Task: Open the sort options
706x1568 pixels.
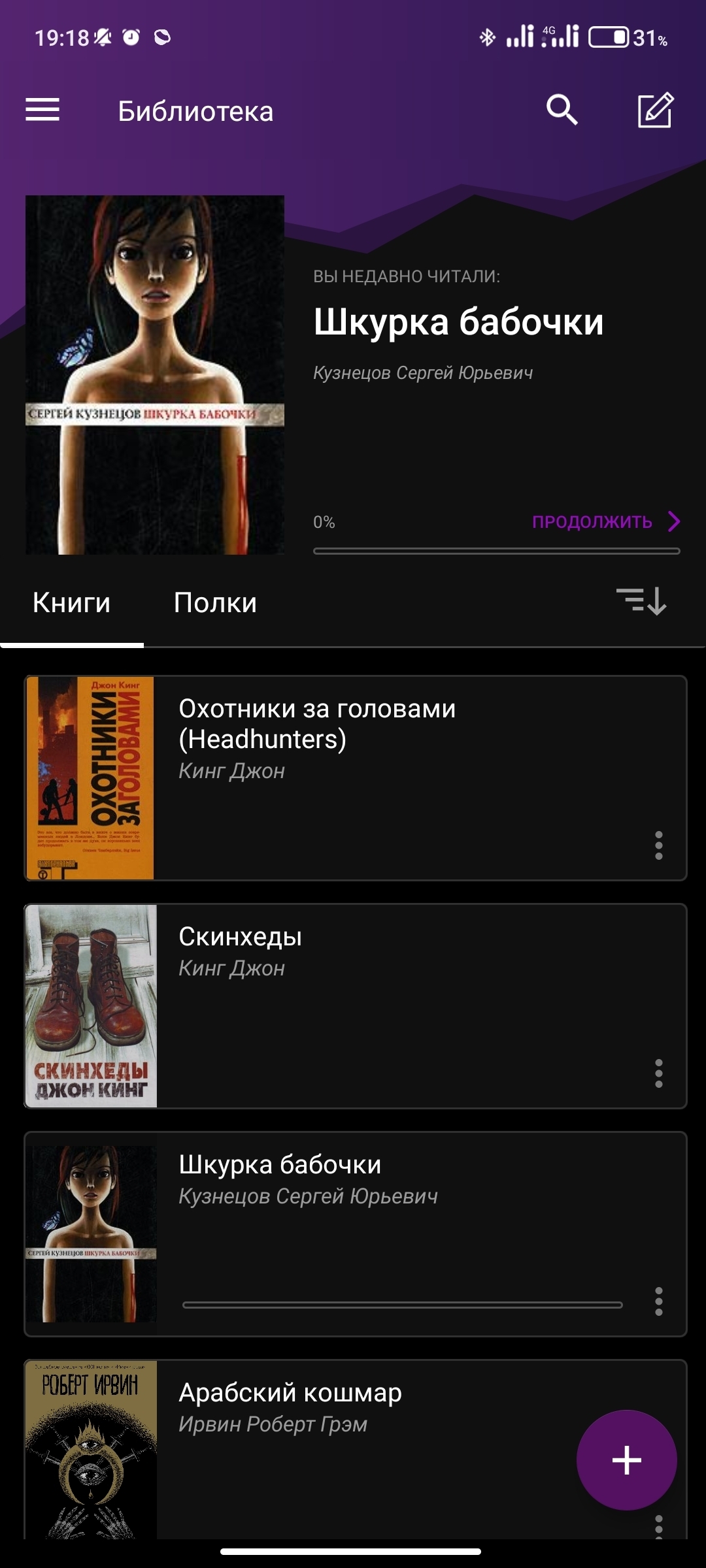Action: (641, 601)
